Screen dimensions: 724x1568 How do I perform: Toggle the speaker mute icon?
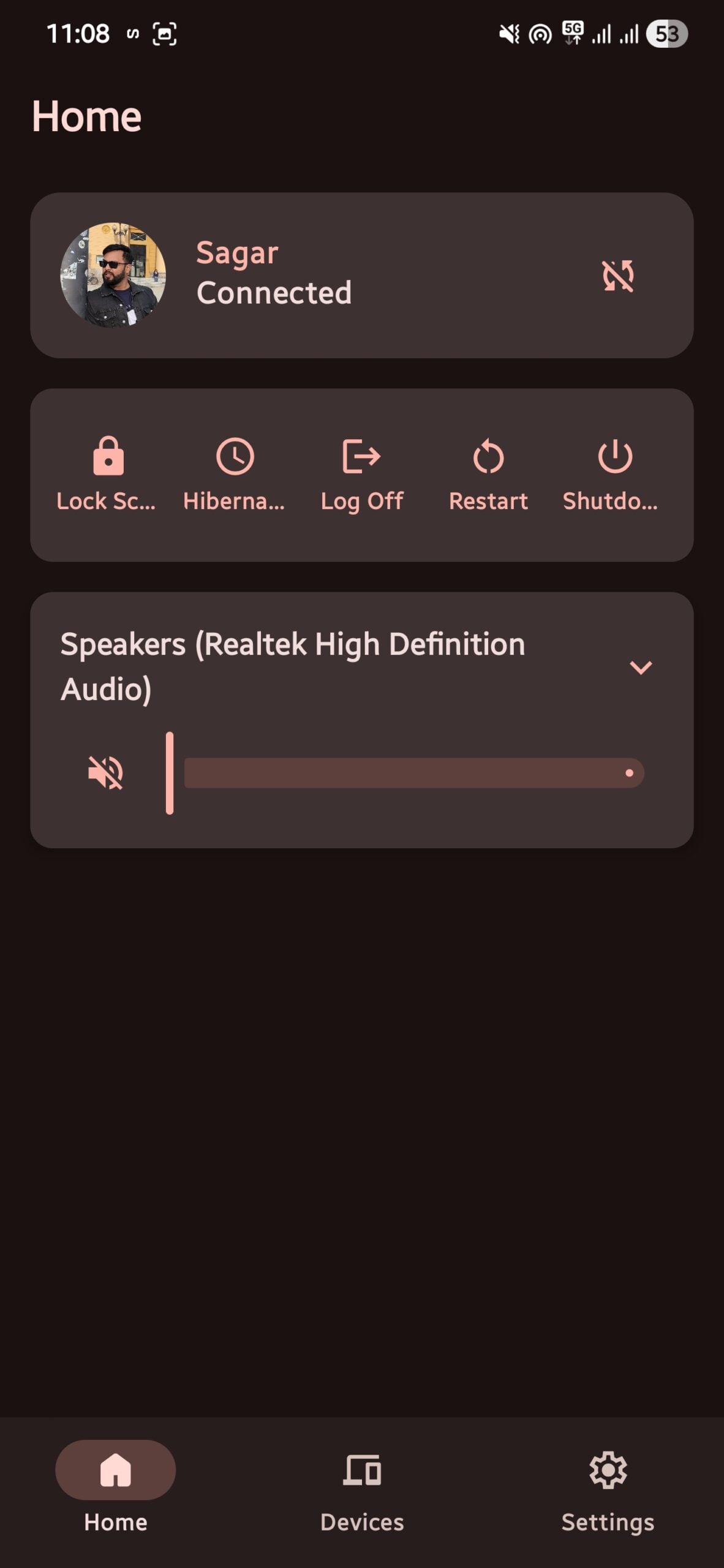tap(106, 772)
